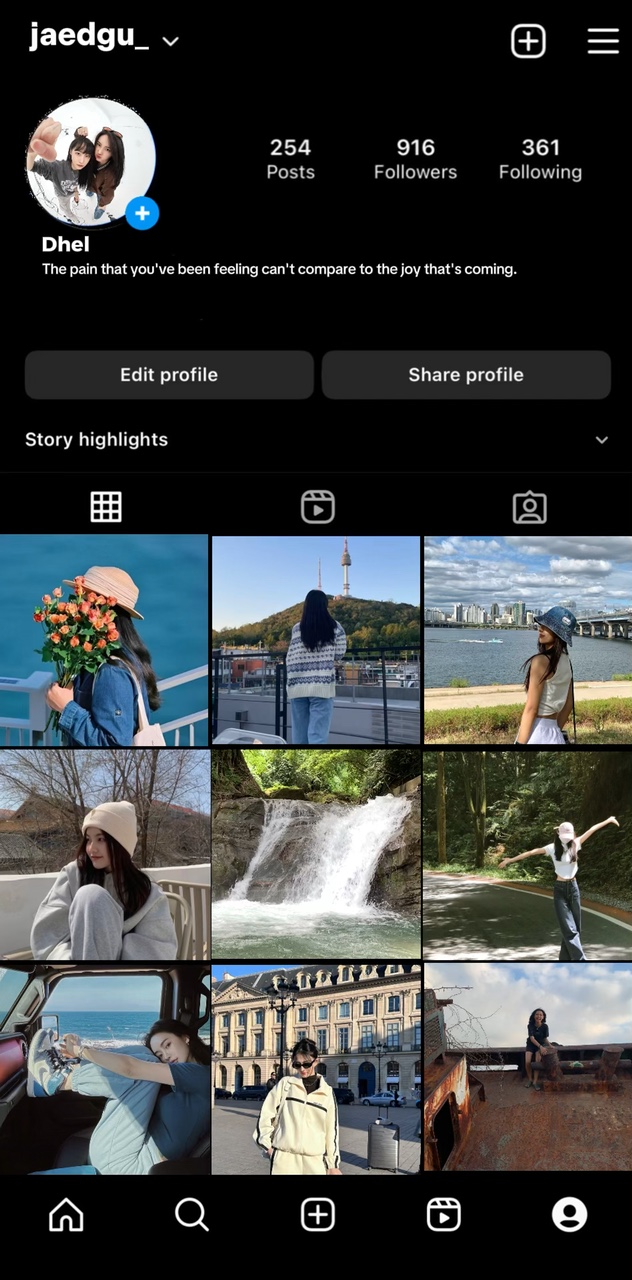The height and width of the screenshot is (1280, 632).
Task: View the 916 Followers list
Action: [x=415, y=159]
